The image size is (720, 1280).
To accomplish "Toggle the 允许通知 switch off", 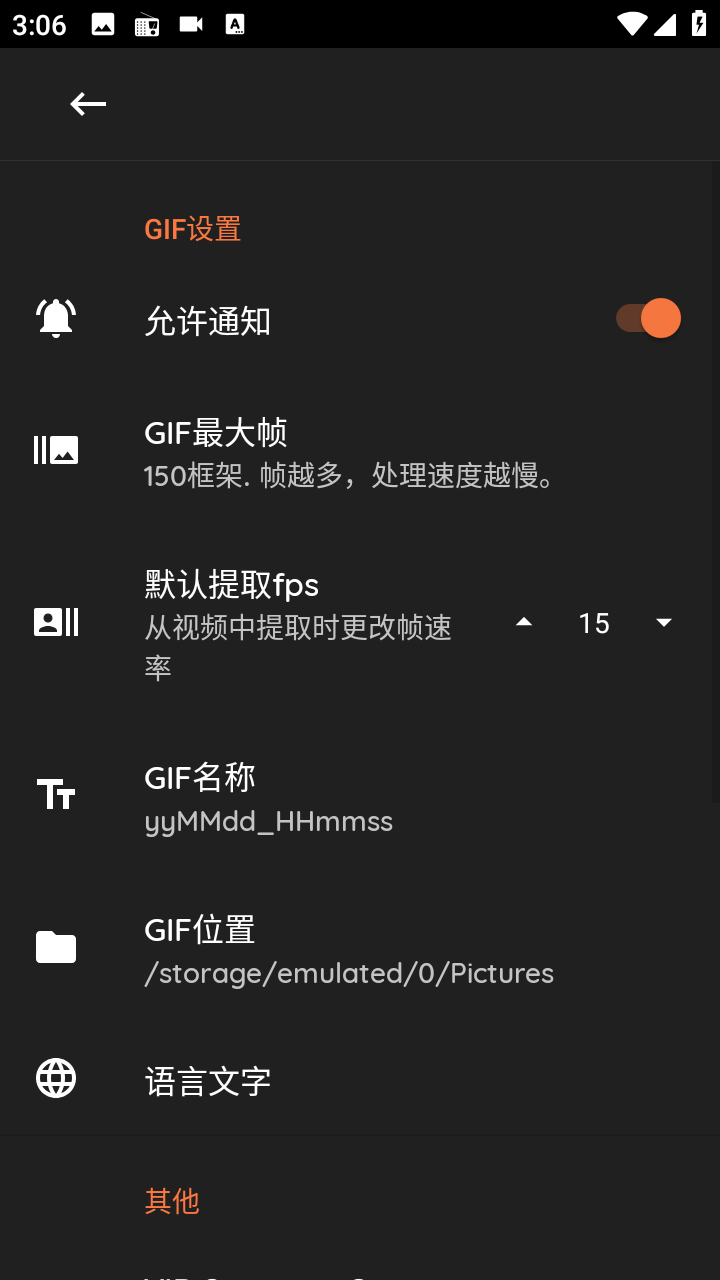I will pos(648,319).
